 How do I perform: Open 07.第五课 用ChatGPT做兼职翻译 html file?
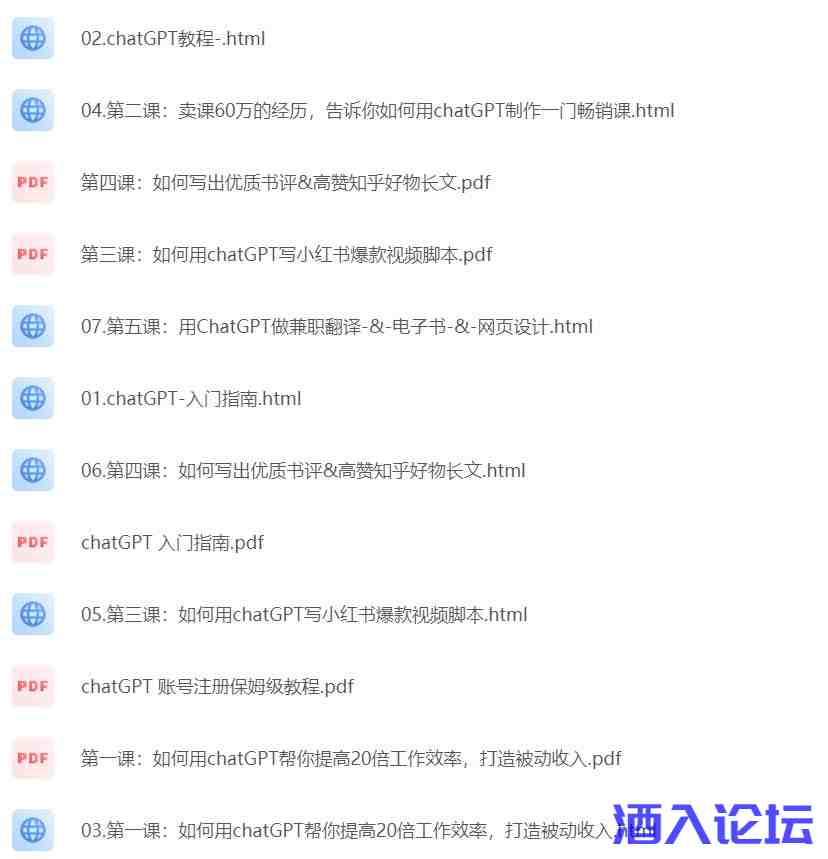click(x=336, y=327)
